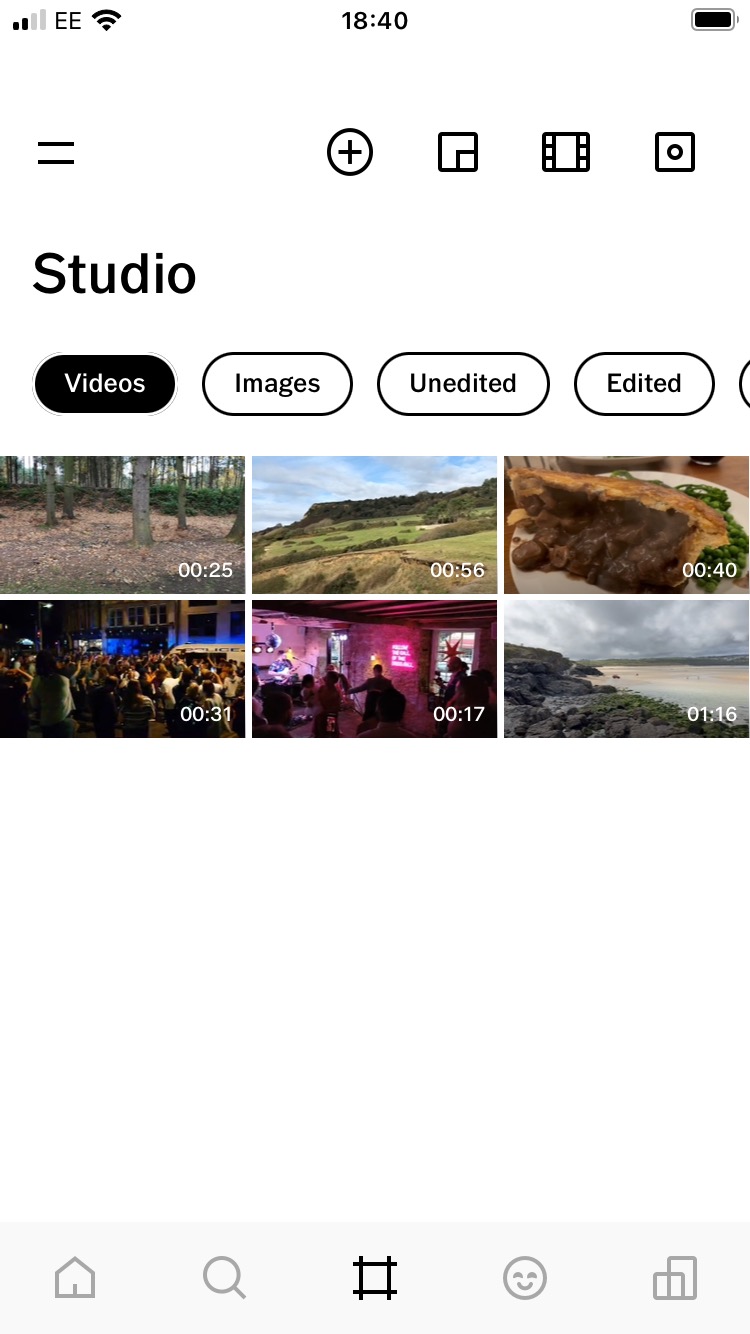The image size is (750, 1334).
Task: Go to the home feed tab
Action: click(x=75, y=1278)
